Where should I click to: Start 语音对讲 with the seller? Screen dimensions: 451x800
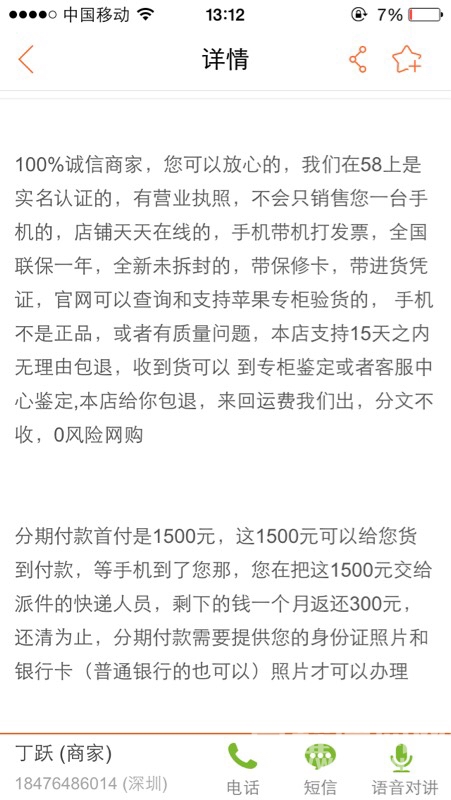tap(404, 769)
